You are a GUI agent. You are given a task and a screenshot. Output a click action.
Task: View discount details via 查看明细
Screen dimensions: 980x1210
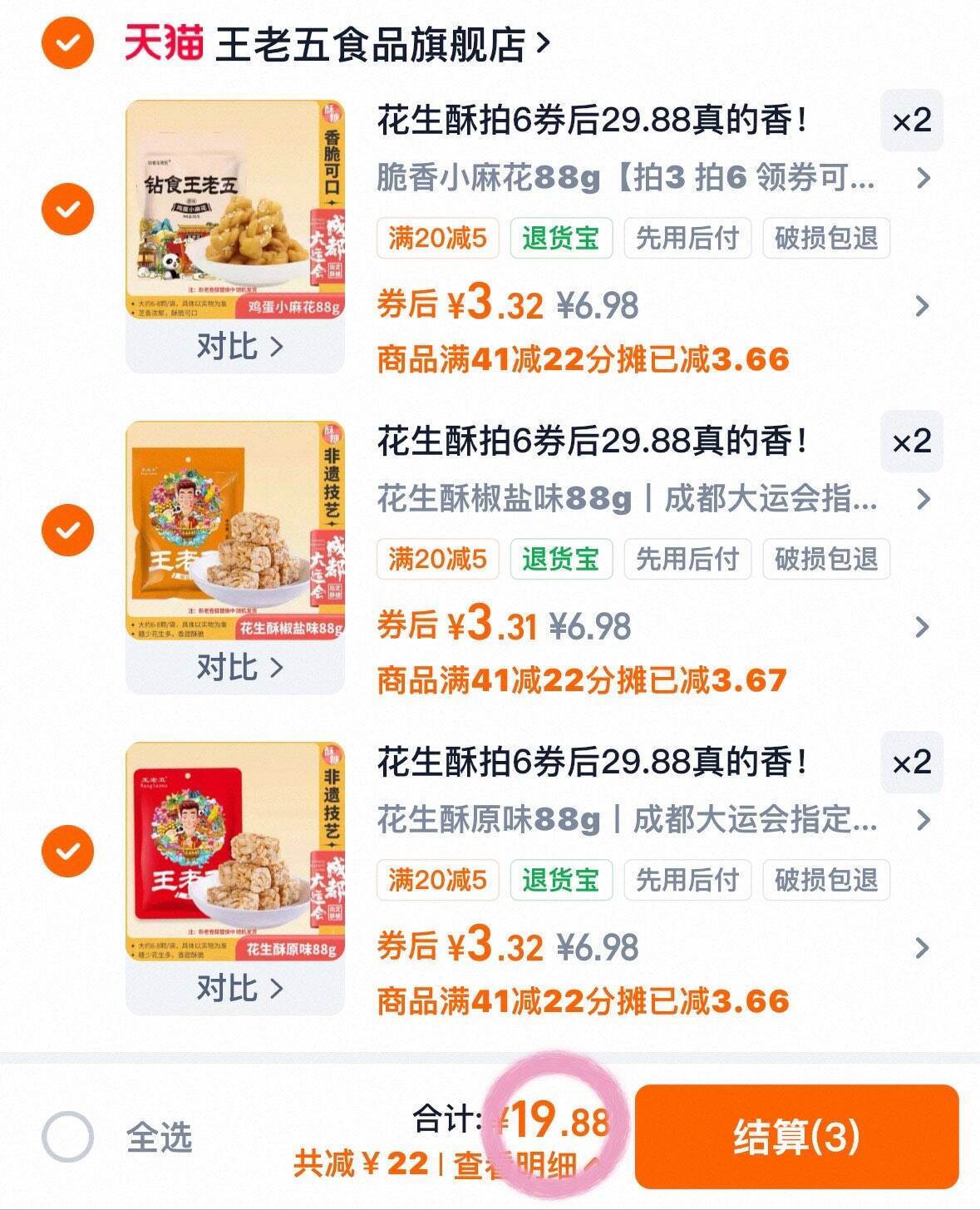(x=524, y=1166)
